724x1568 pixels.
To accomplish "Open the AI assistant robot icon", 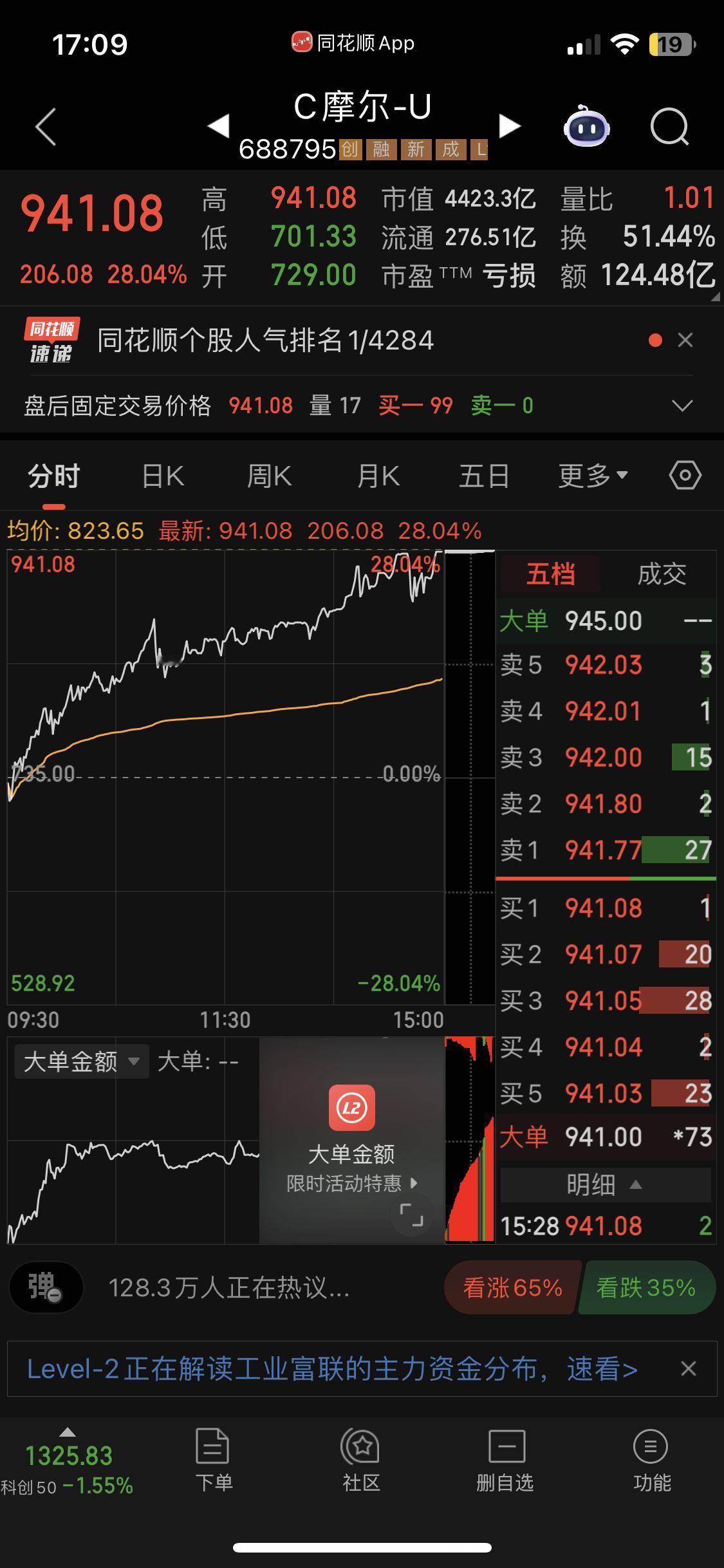I will point(587,129).
